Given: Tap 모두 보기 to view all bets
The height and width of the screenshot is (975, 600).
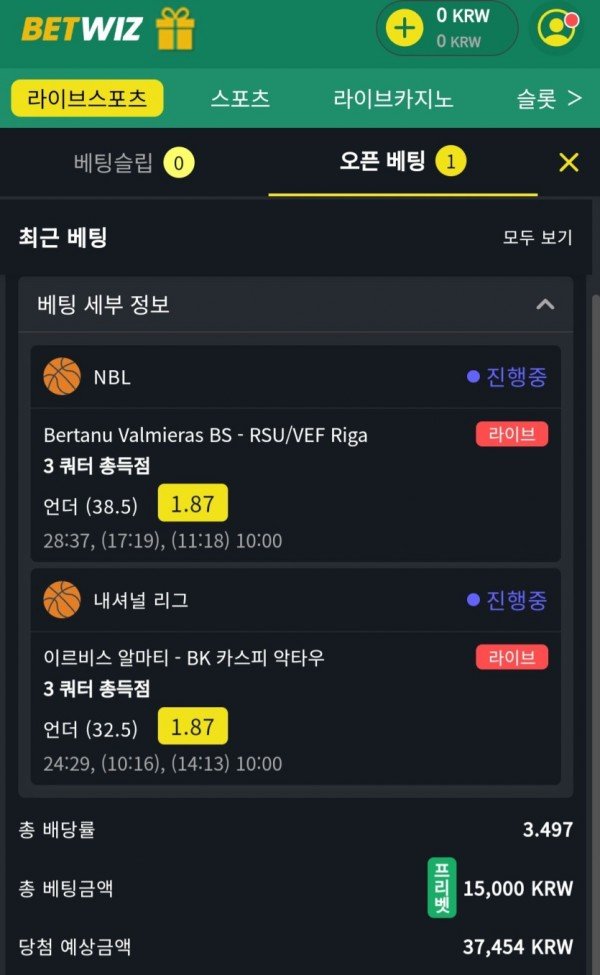Looking at the screenshot, I should pos(537,238).
